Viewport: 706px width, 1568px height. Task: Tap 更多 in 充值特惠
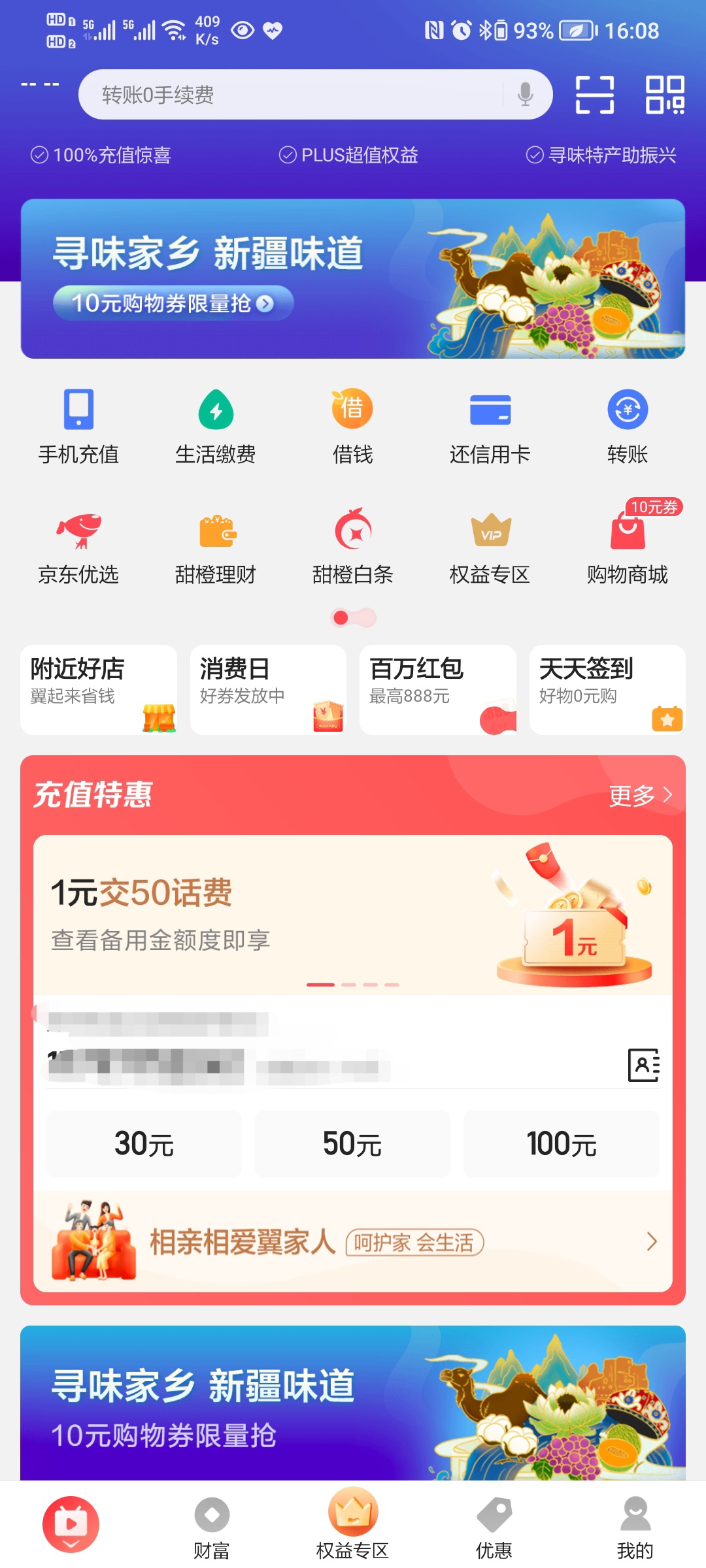640,795
